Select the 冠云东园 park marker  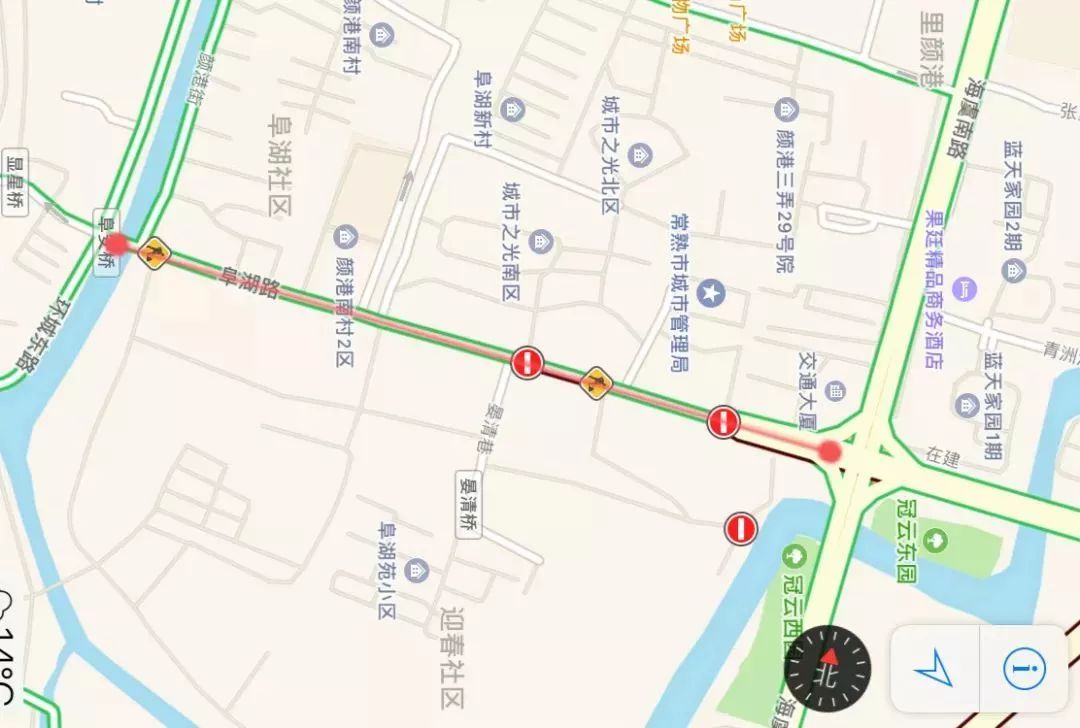click(935, 539)
